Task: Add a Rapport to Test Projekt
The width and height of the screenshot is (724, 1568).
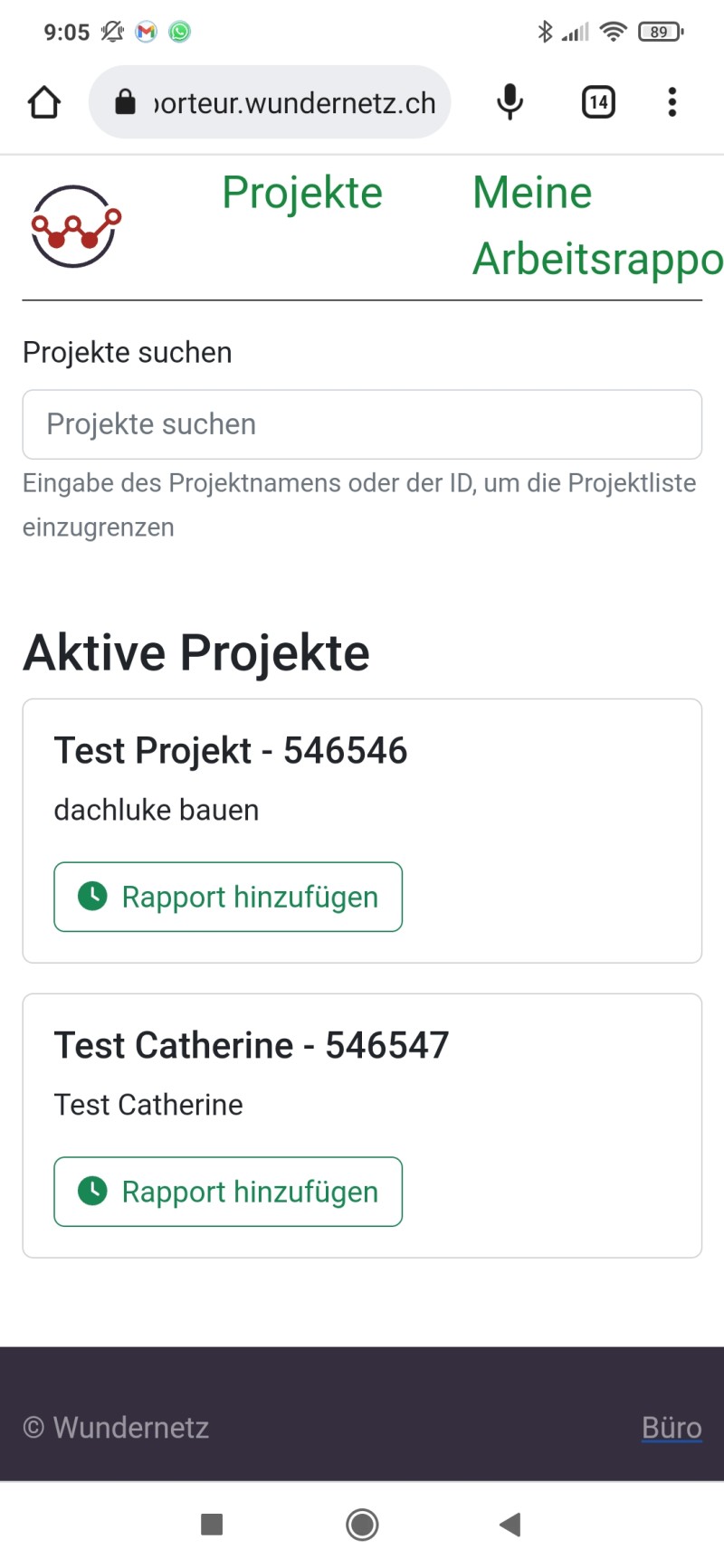Action: [x=228, y=897]
